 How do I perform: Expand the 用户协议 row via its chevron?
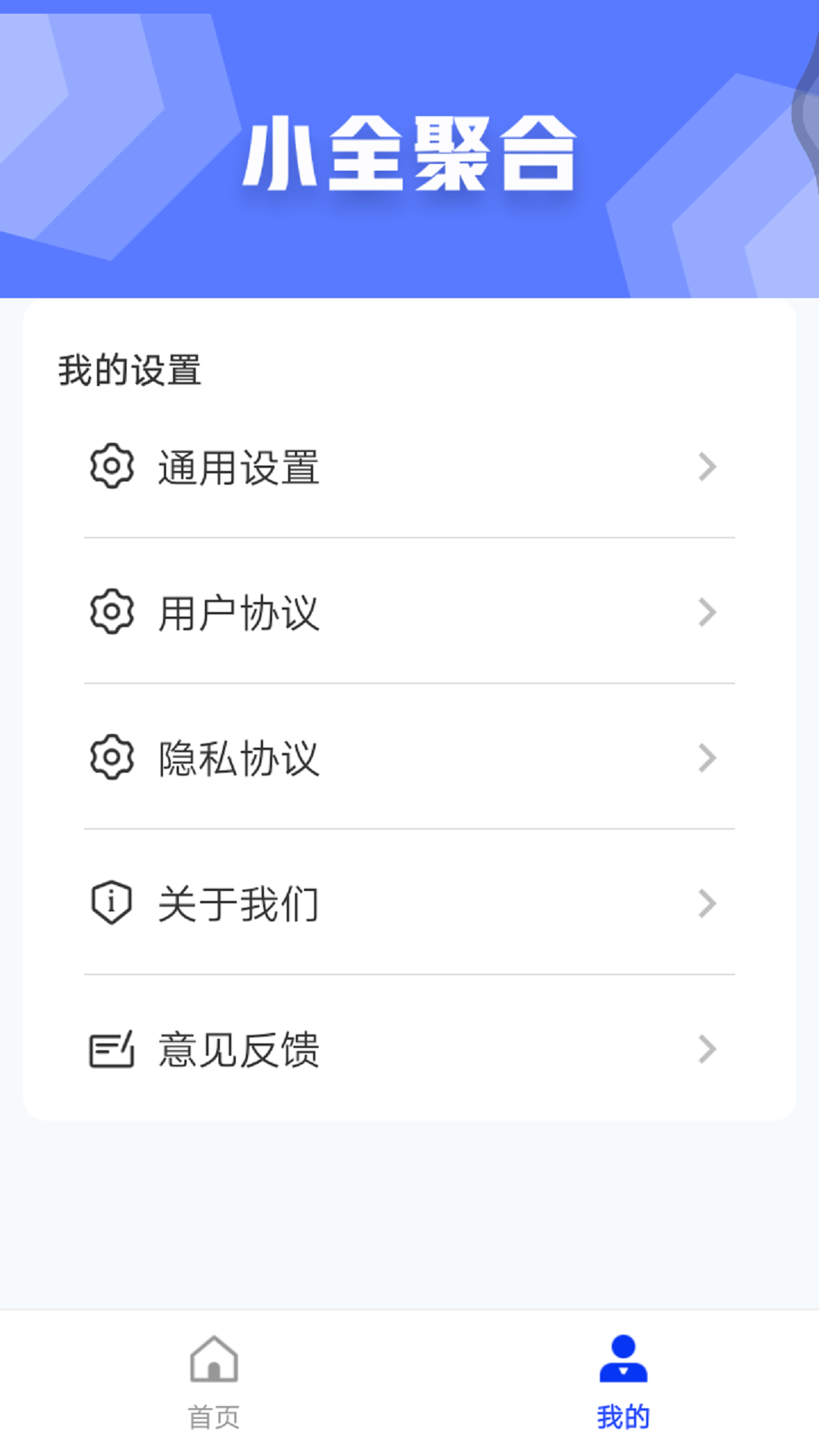(708, 613)
